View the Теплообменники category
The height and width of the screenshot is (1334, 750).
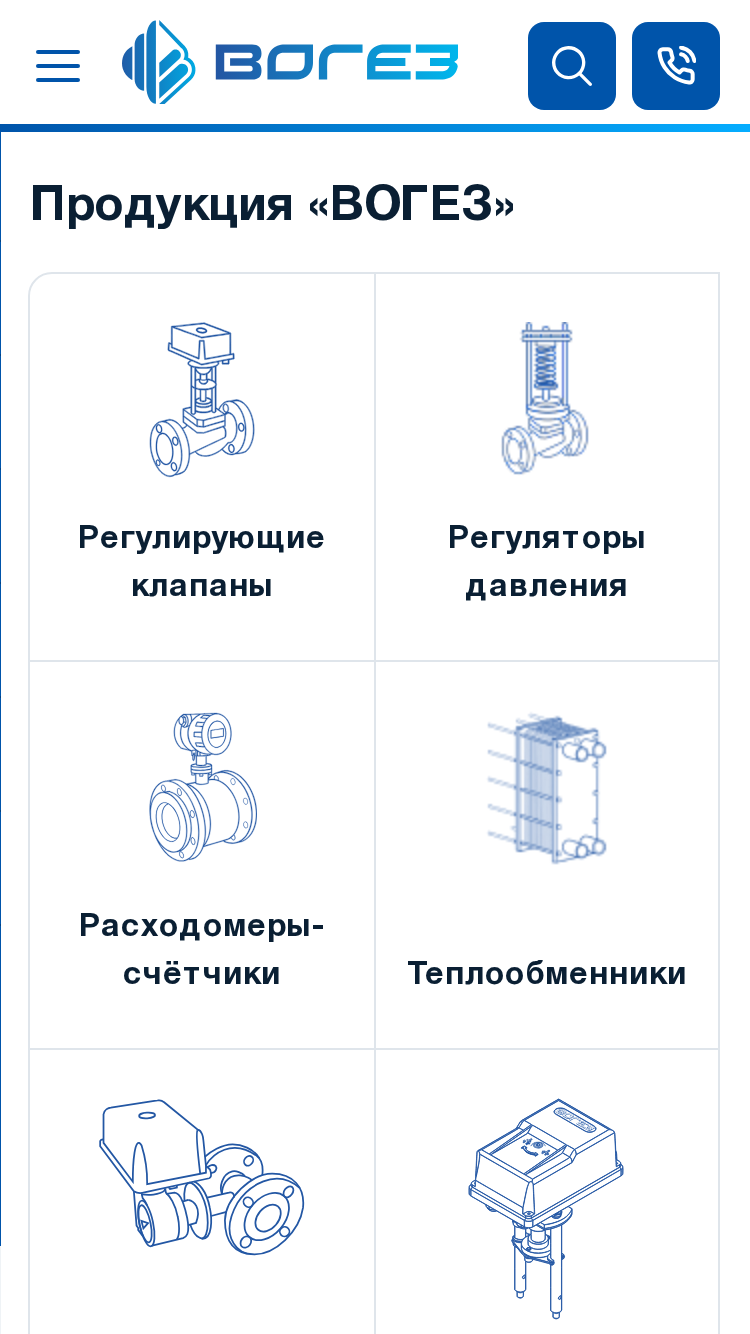[547, 855]
